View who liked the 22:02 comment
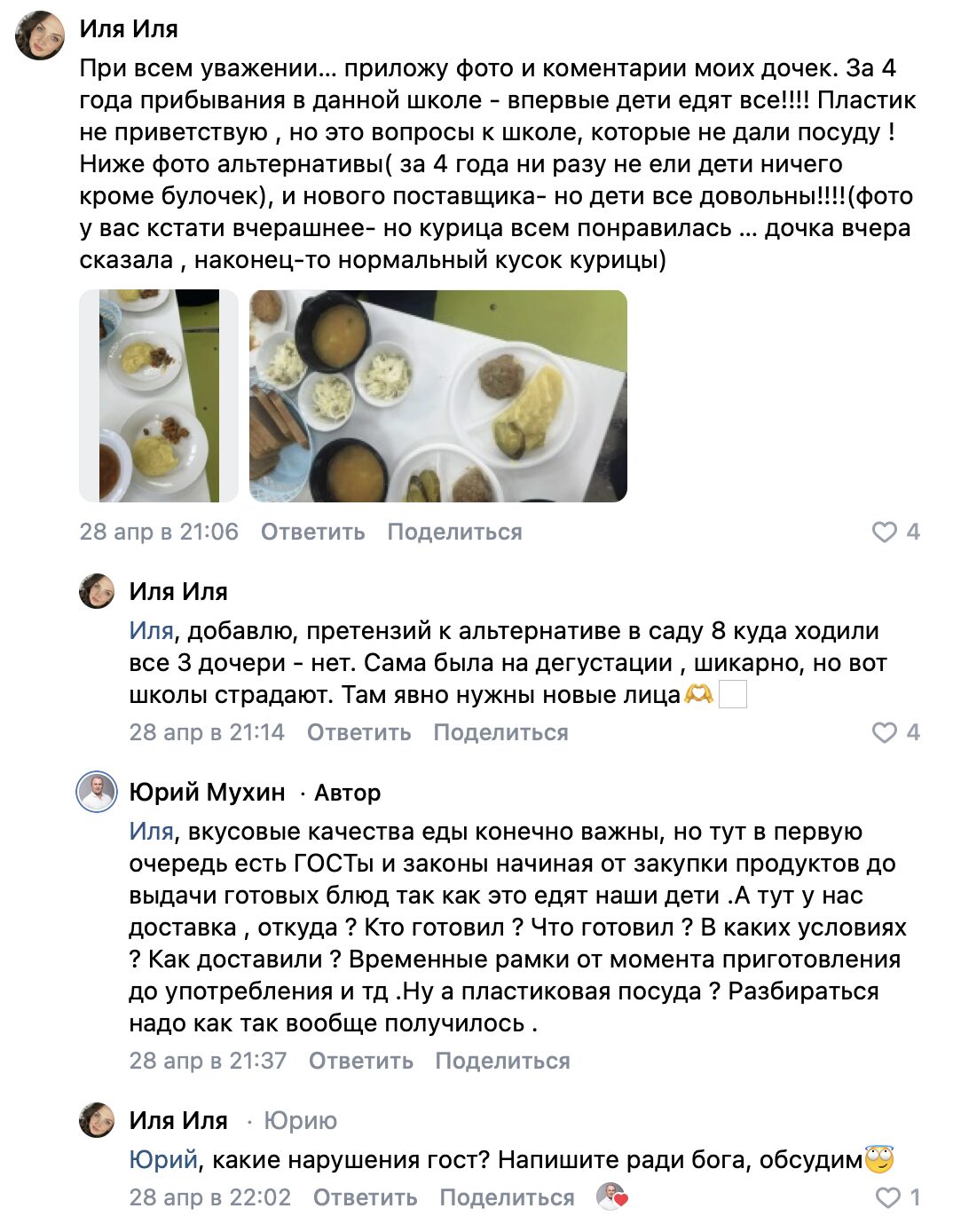The image size is (953, 1232). point(611,1196)
